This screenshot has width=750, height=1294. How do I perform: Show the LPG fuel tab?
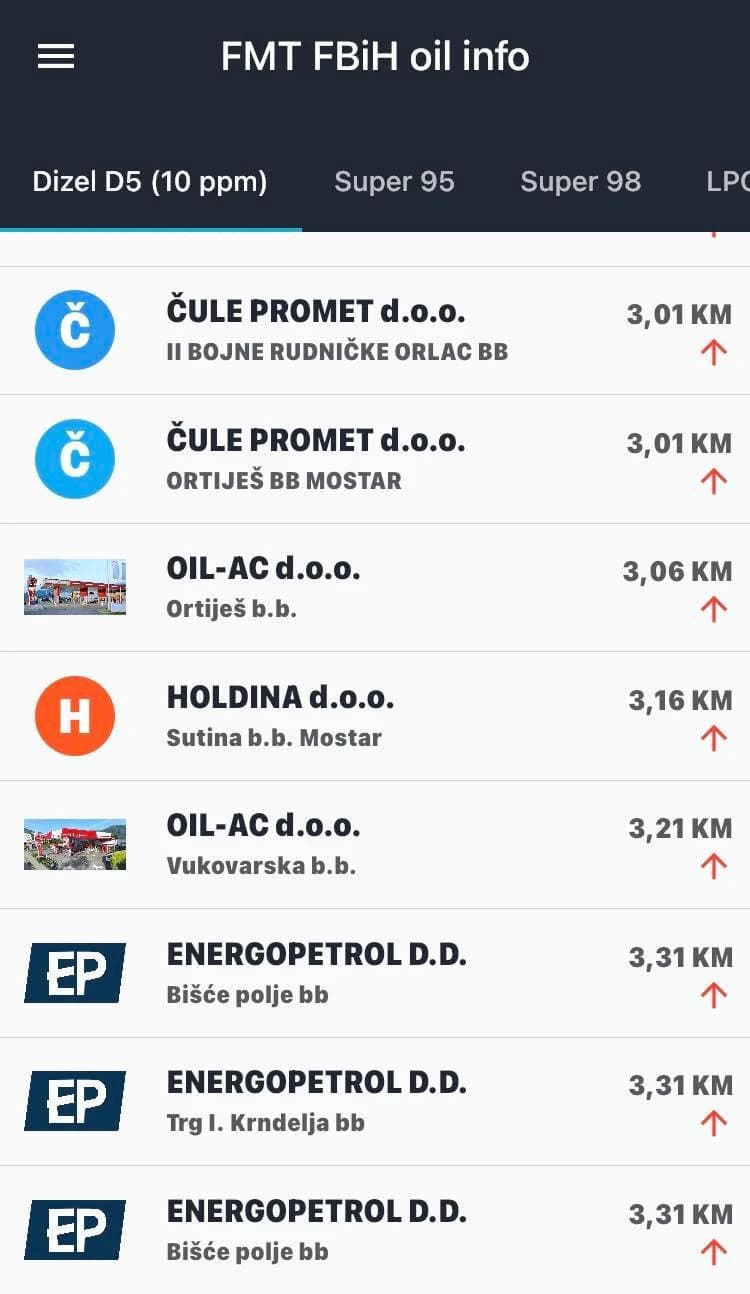(x=727, y=182)
